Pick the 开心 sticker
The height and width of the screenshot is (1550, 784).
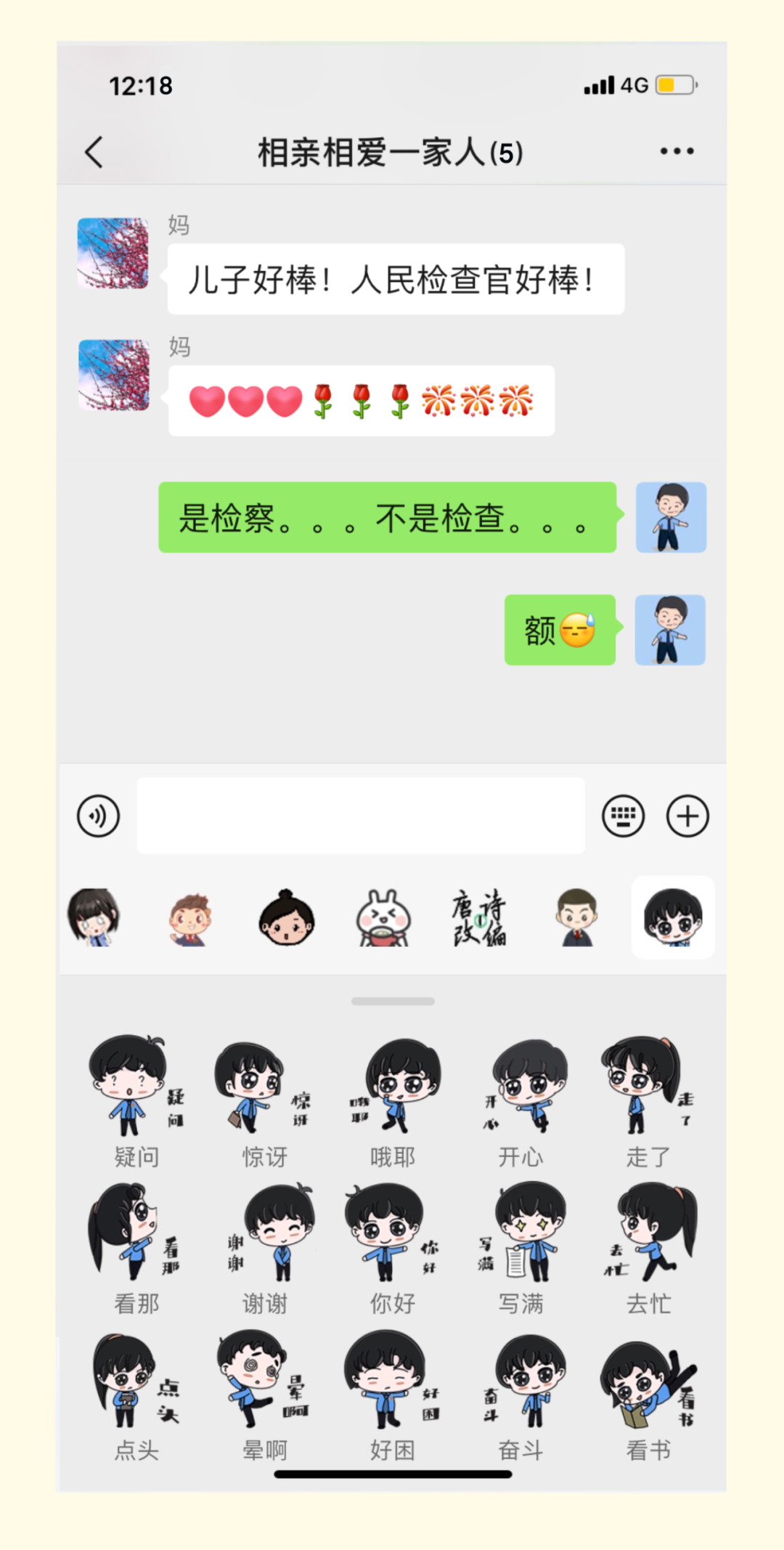(520, 1087)
